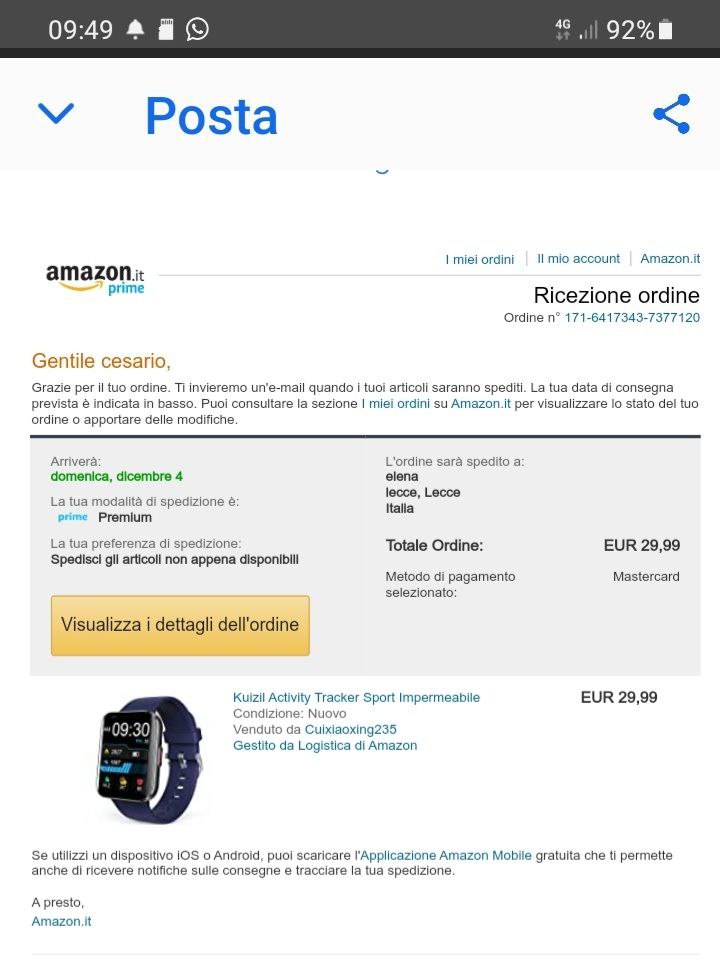Open 'Gestito da Logistica di Amazon' link

325,745
